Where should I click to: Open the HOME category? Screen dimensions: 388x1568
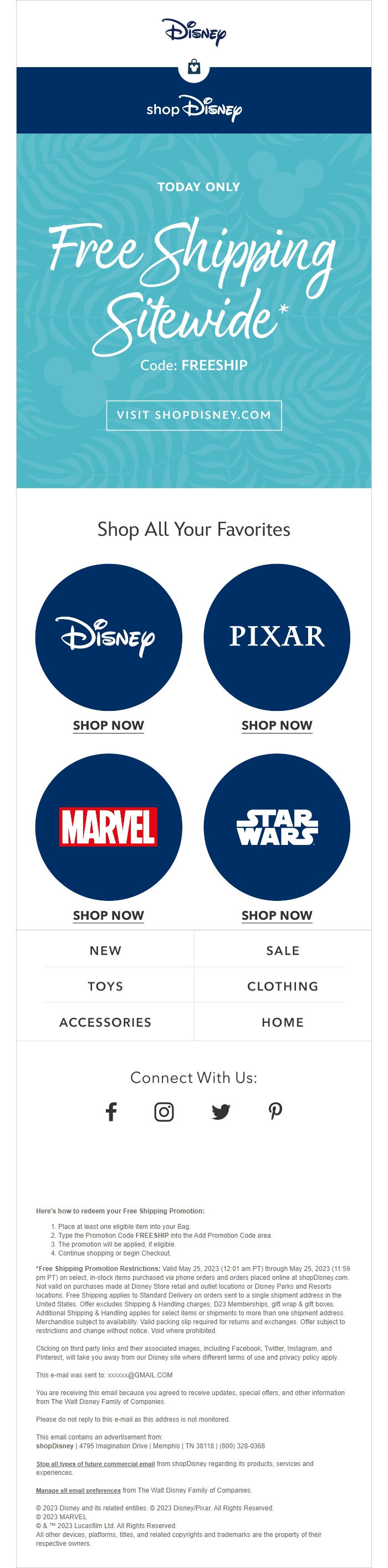pos(283,1022)
